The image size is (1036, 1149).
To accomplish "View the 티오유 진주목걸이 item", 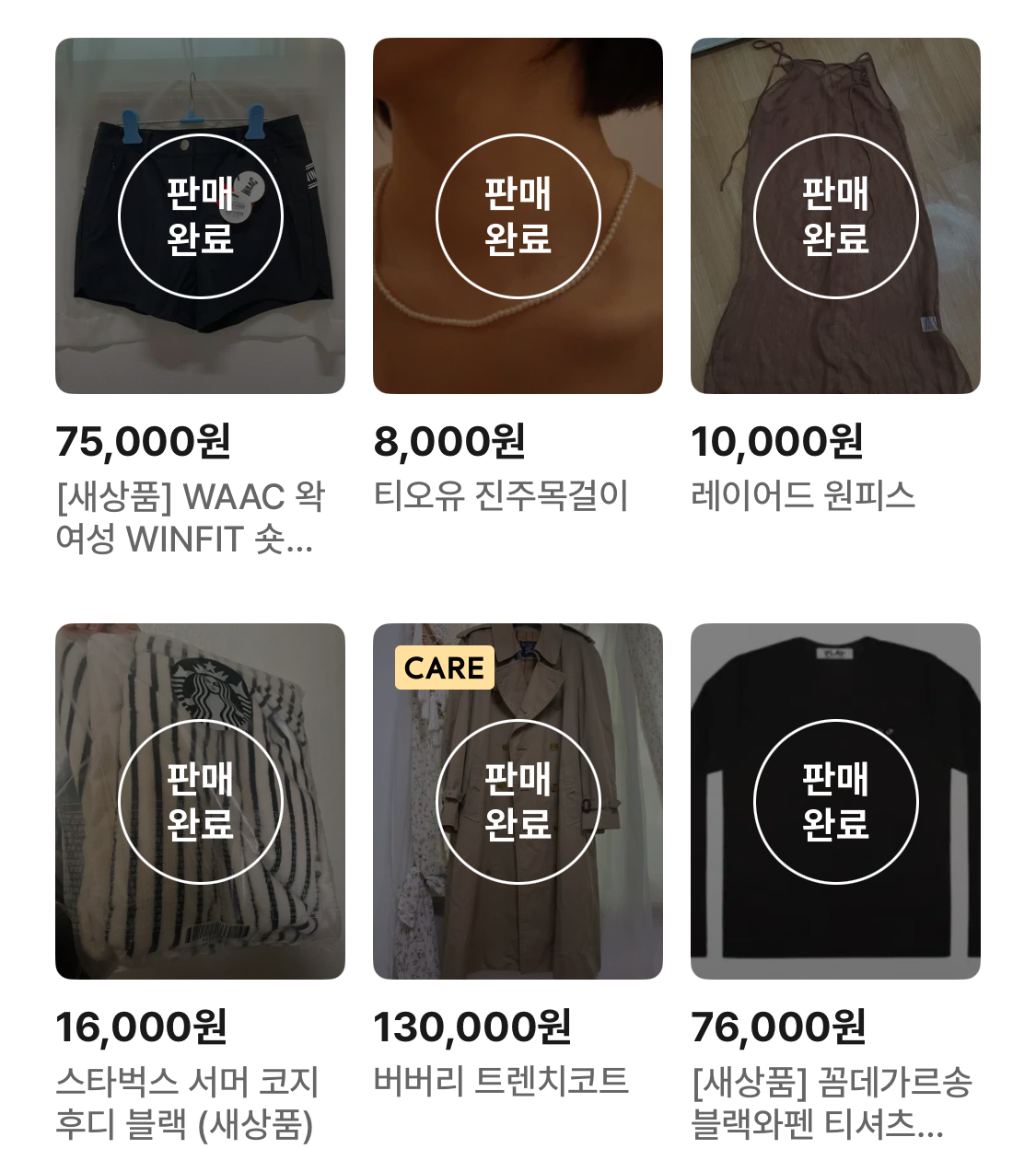I will click(x=518, y=216).
